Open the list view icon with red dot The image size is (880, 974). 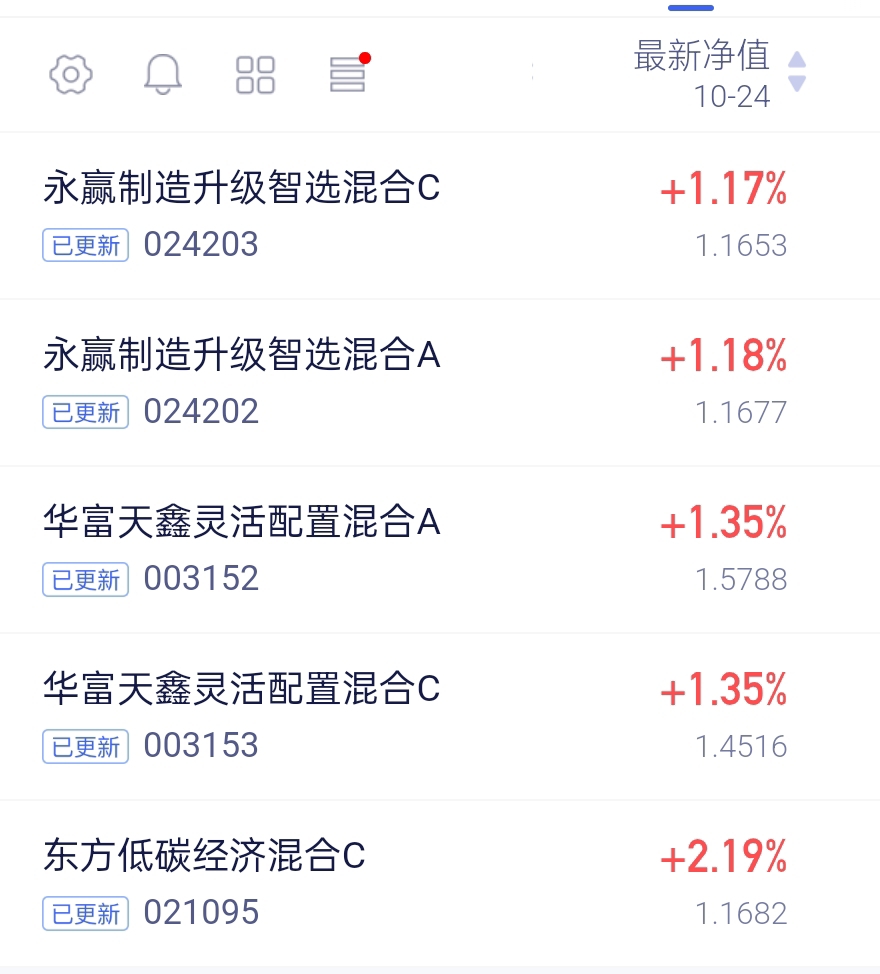[349, 73]
